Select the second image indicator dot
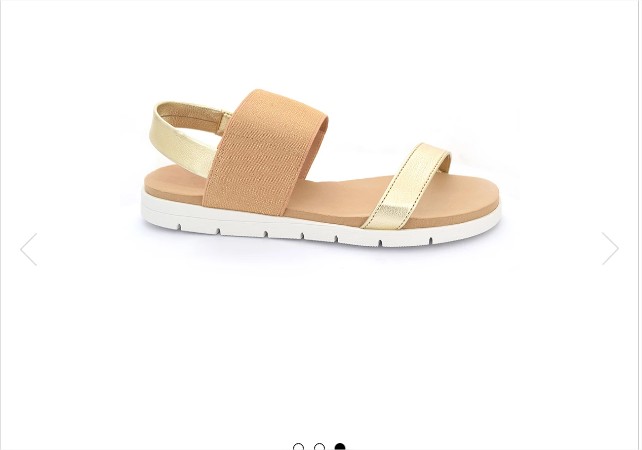 point(319,447)
